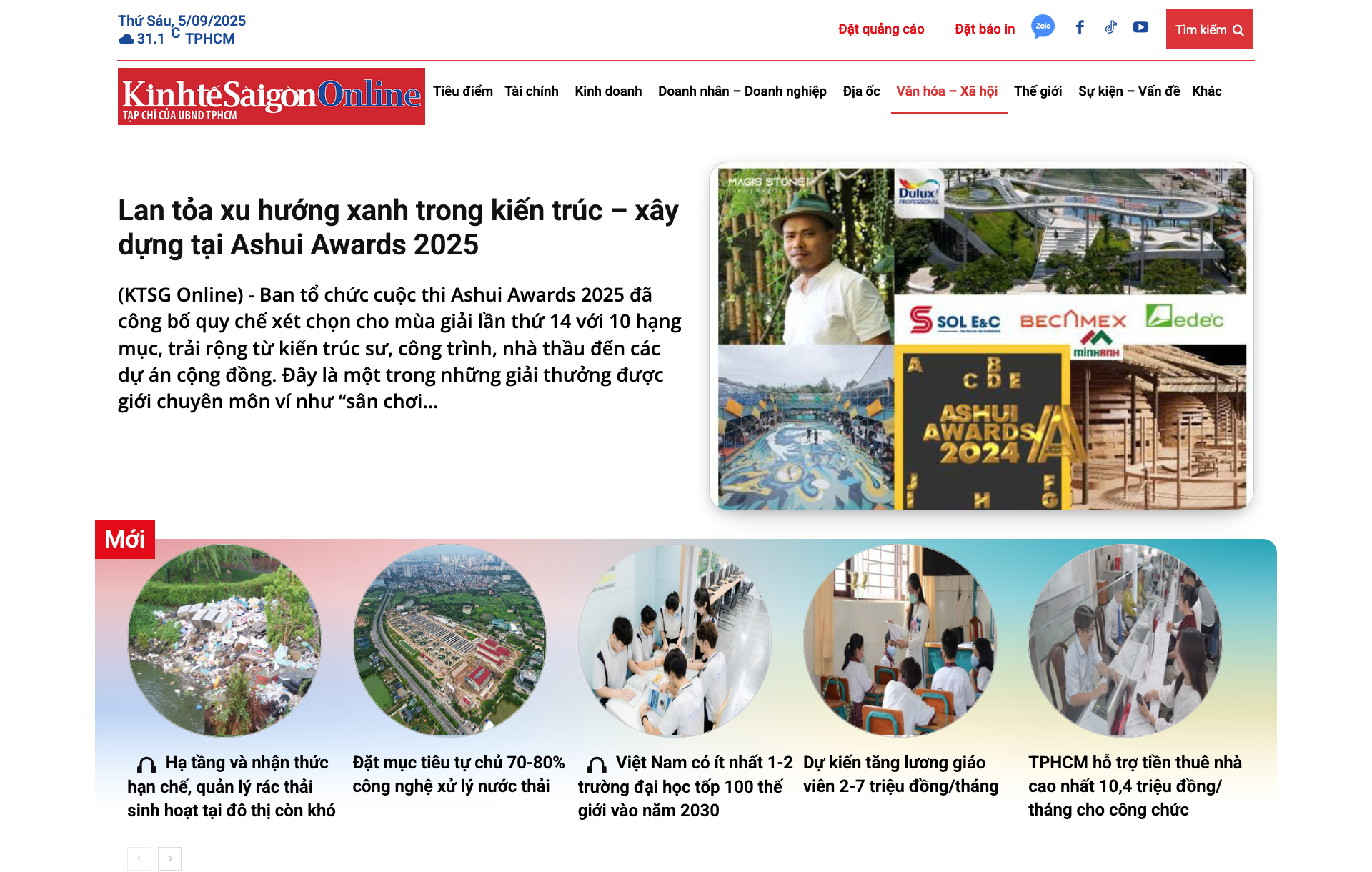Open article about giáo viên salary increase
Viewport: 1372px width, 872px height.
tap(900, 774)
